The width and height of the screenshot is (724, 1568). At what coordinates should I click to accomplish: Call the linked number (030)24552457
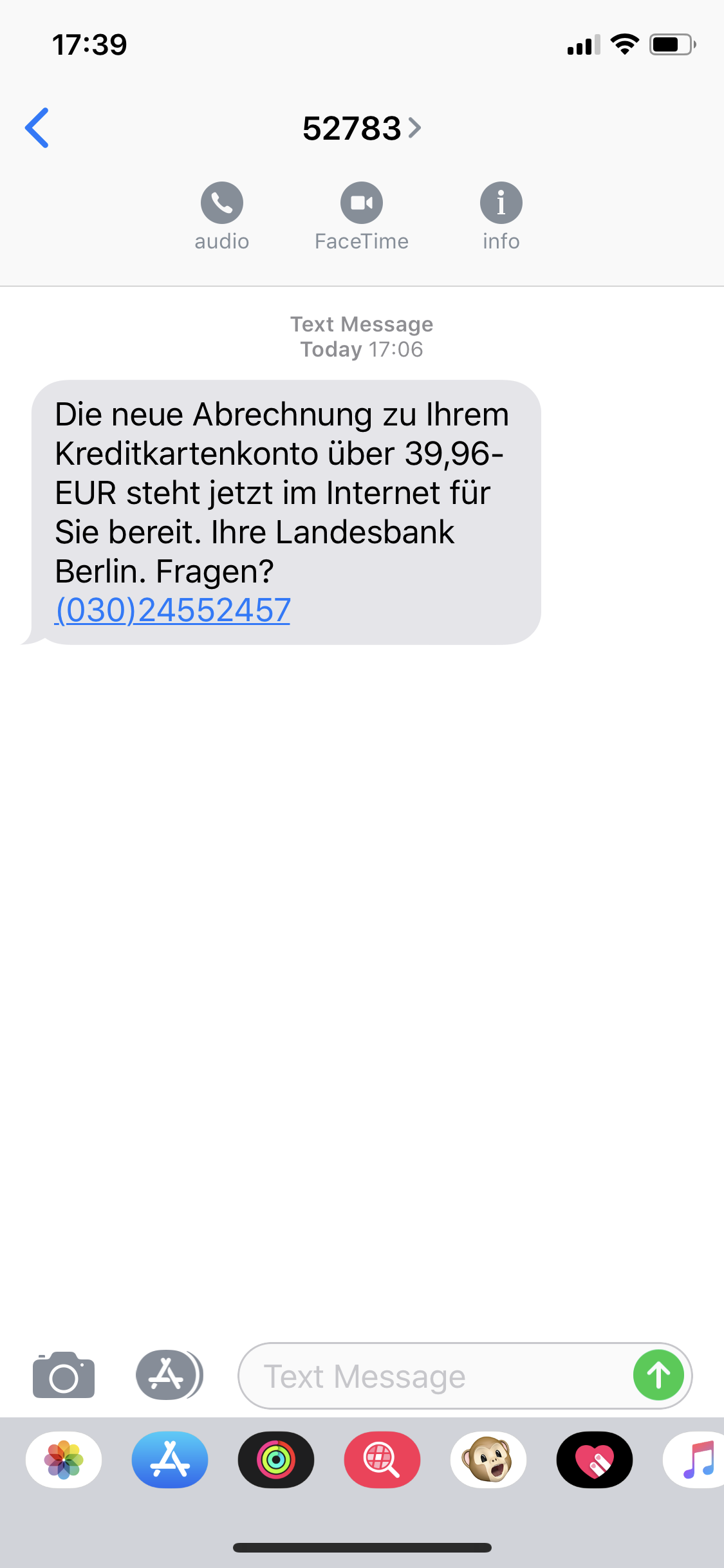[x=172, y=610]
